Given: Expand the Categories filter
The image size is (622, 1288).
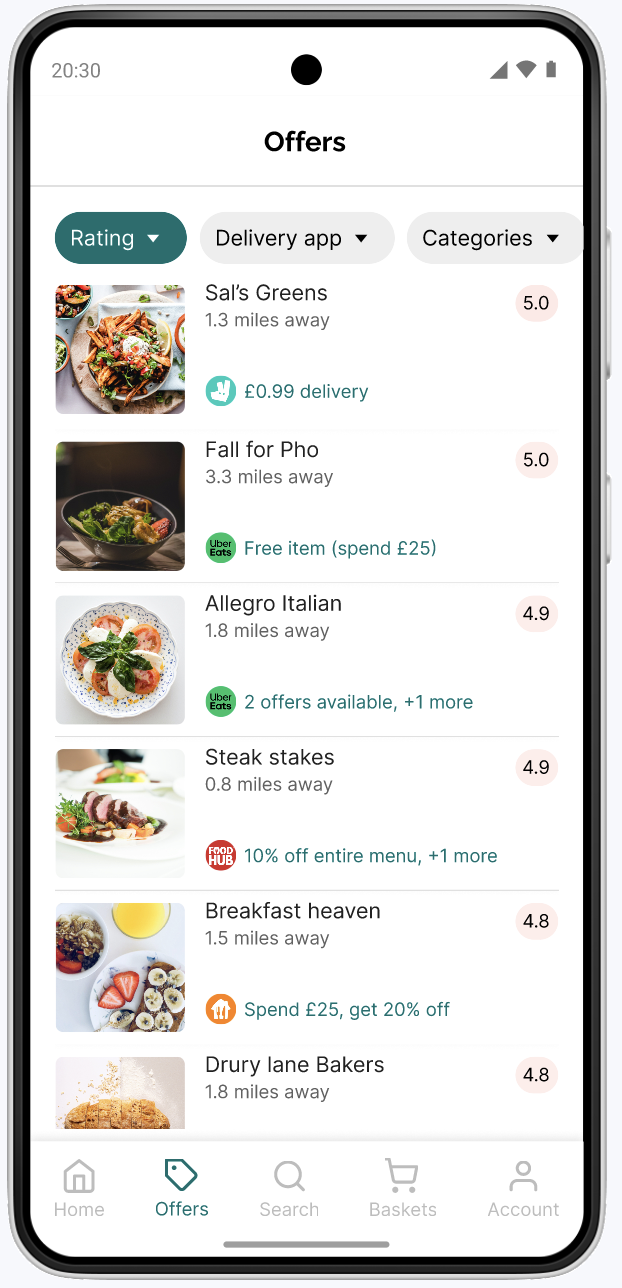Looking at the screenshot, I should (494, 238).
